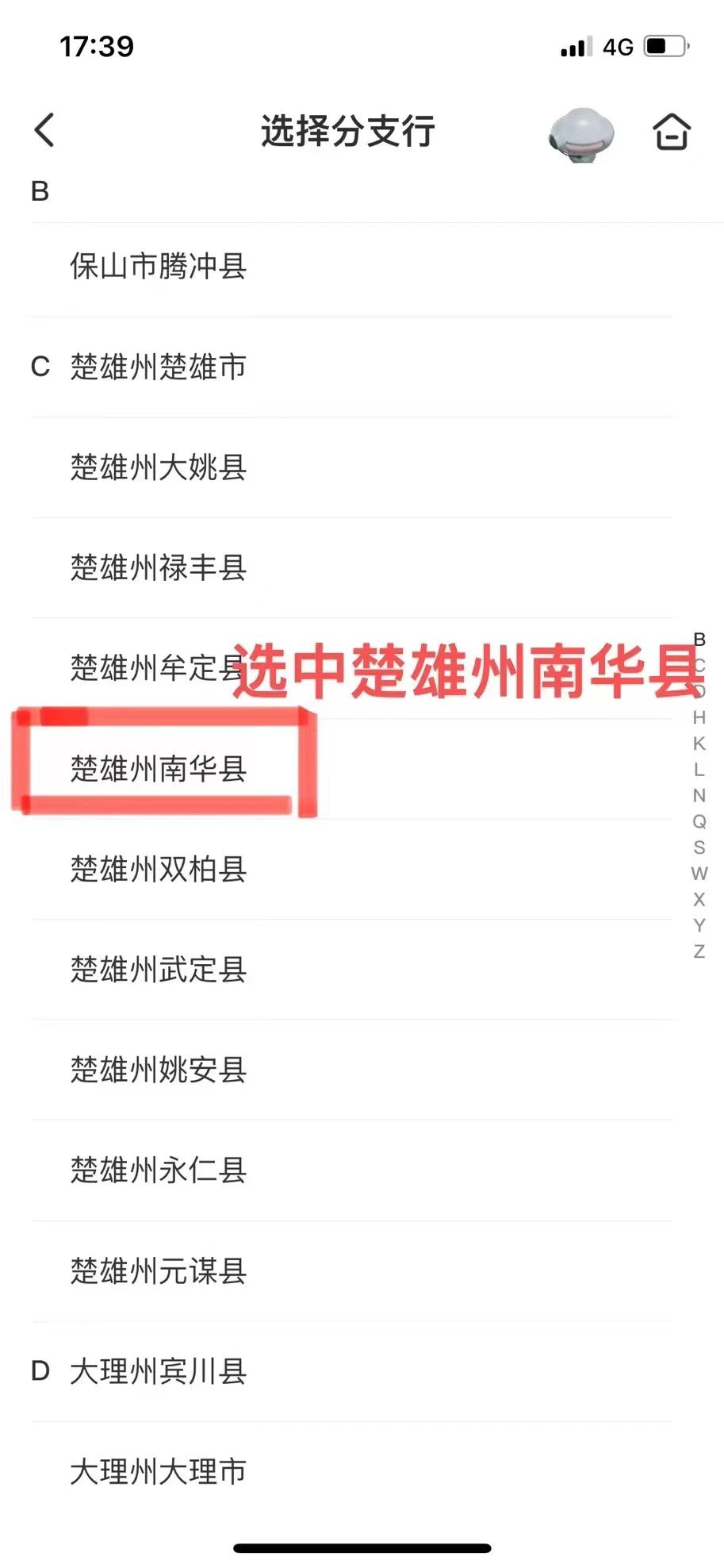724x1568 pixels.
Task: Select 楚雄州楚雄市 branch
Action: pyautogui.click(x=159, y=367)
